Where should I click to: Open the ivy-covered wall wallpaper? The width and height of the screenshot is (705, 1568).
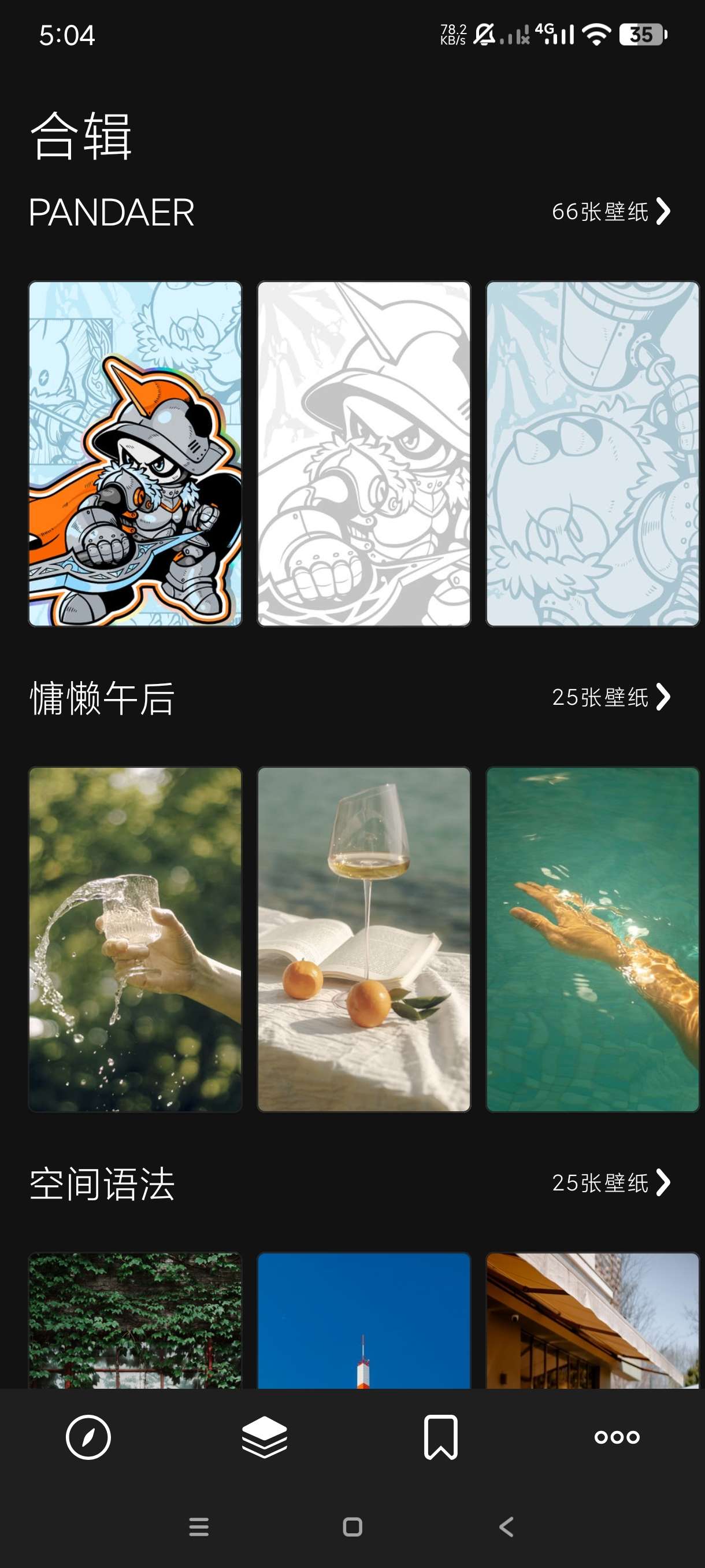135,1321
